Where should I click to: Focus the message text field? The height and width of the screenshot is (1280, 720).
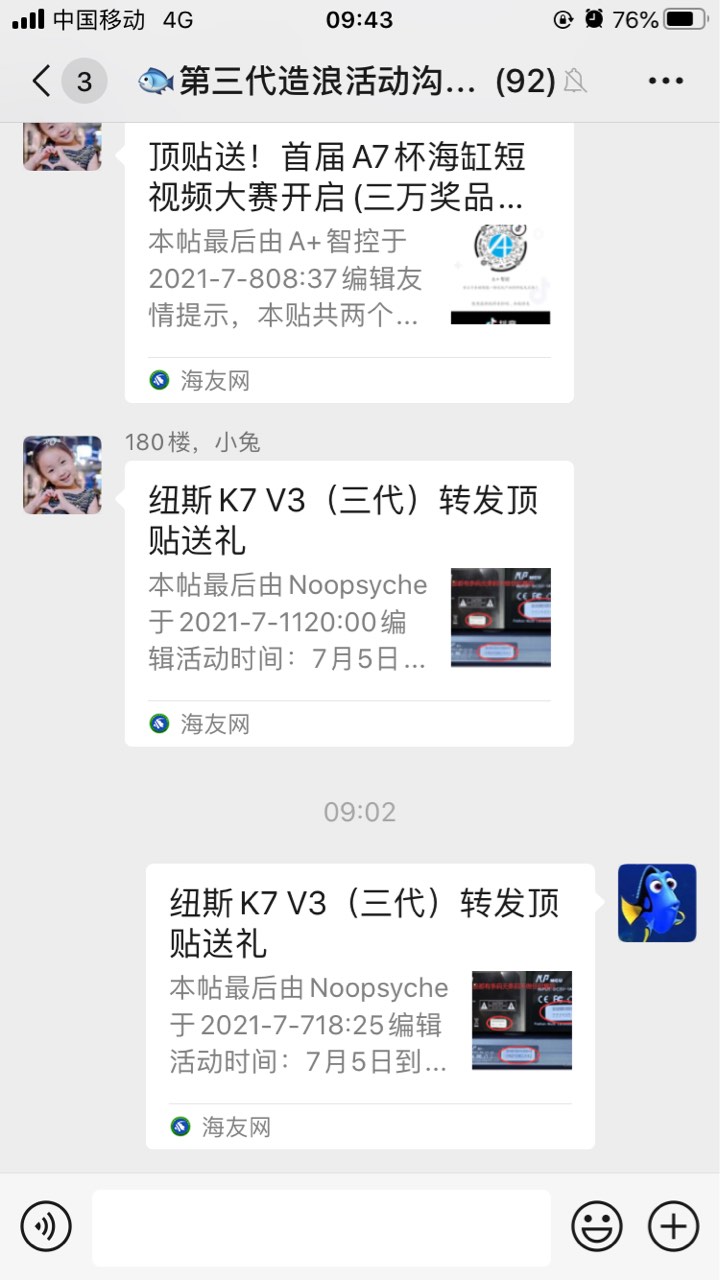click(321, 1227)
